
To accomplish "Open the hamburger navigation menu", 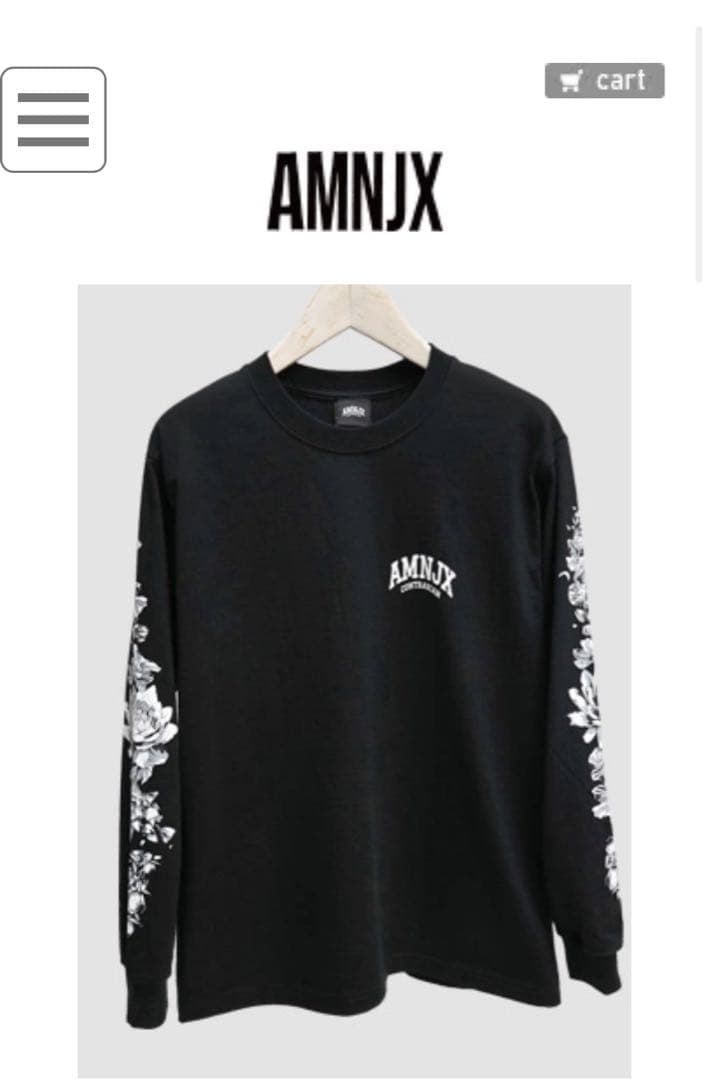I will (53, 120).
